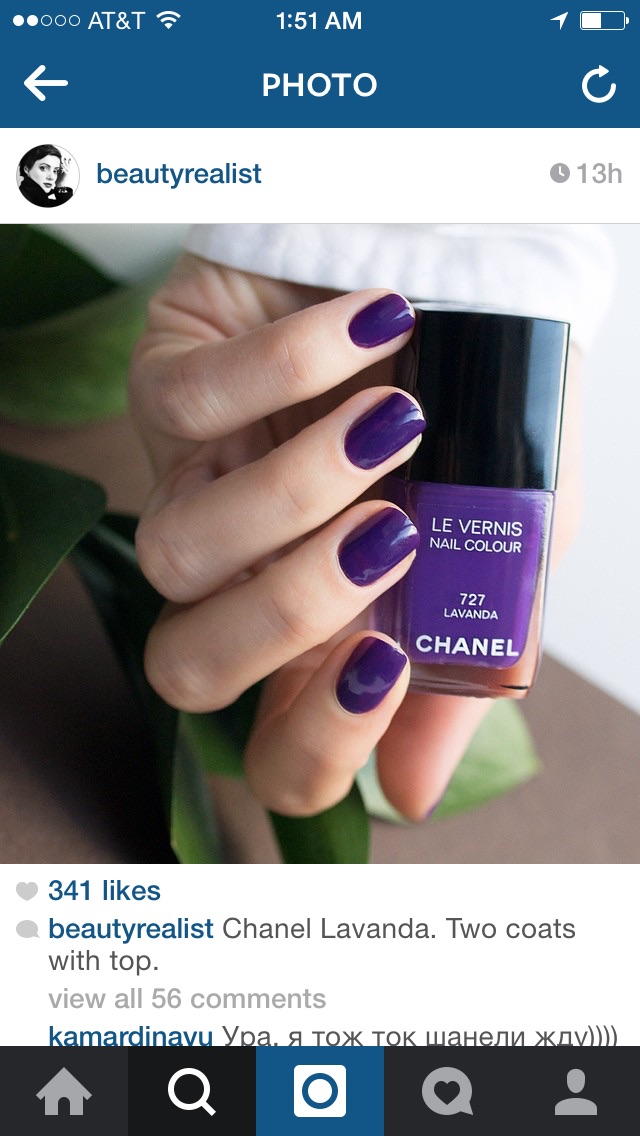Open the camera tab
This screenshot has height=1136, width=640.
pos(320,1091)
